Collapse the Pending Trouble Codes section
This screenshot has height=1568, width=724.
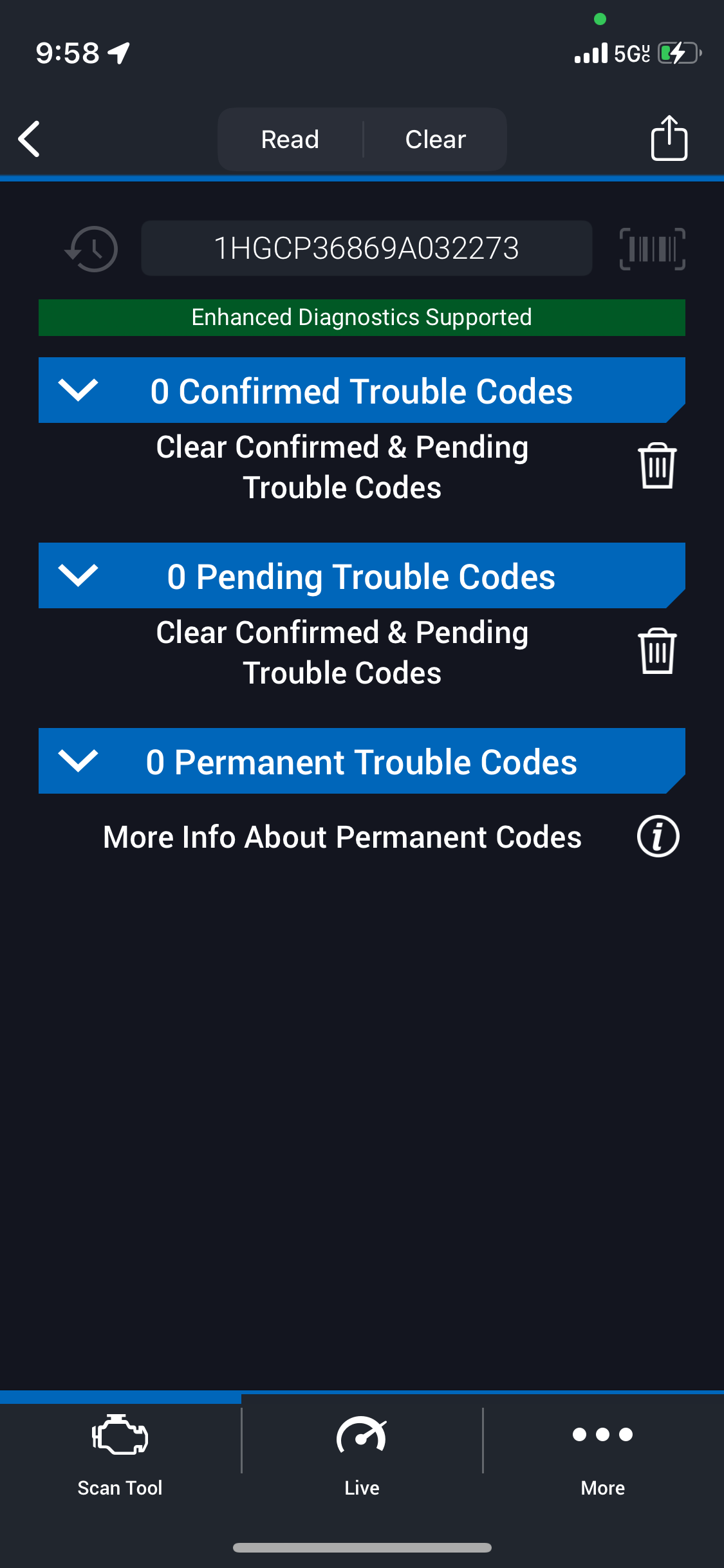78,575
